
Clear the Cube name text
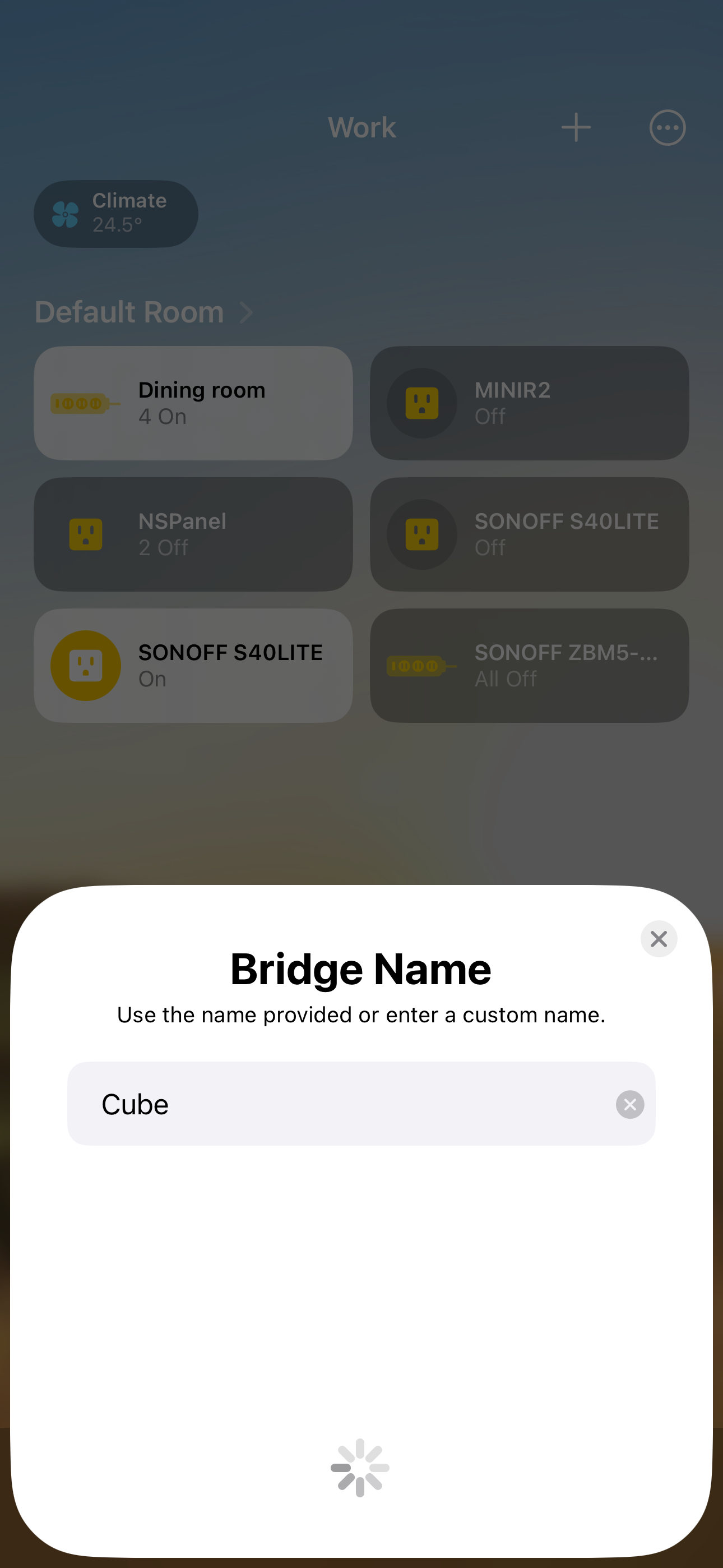pos(629,1104)
